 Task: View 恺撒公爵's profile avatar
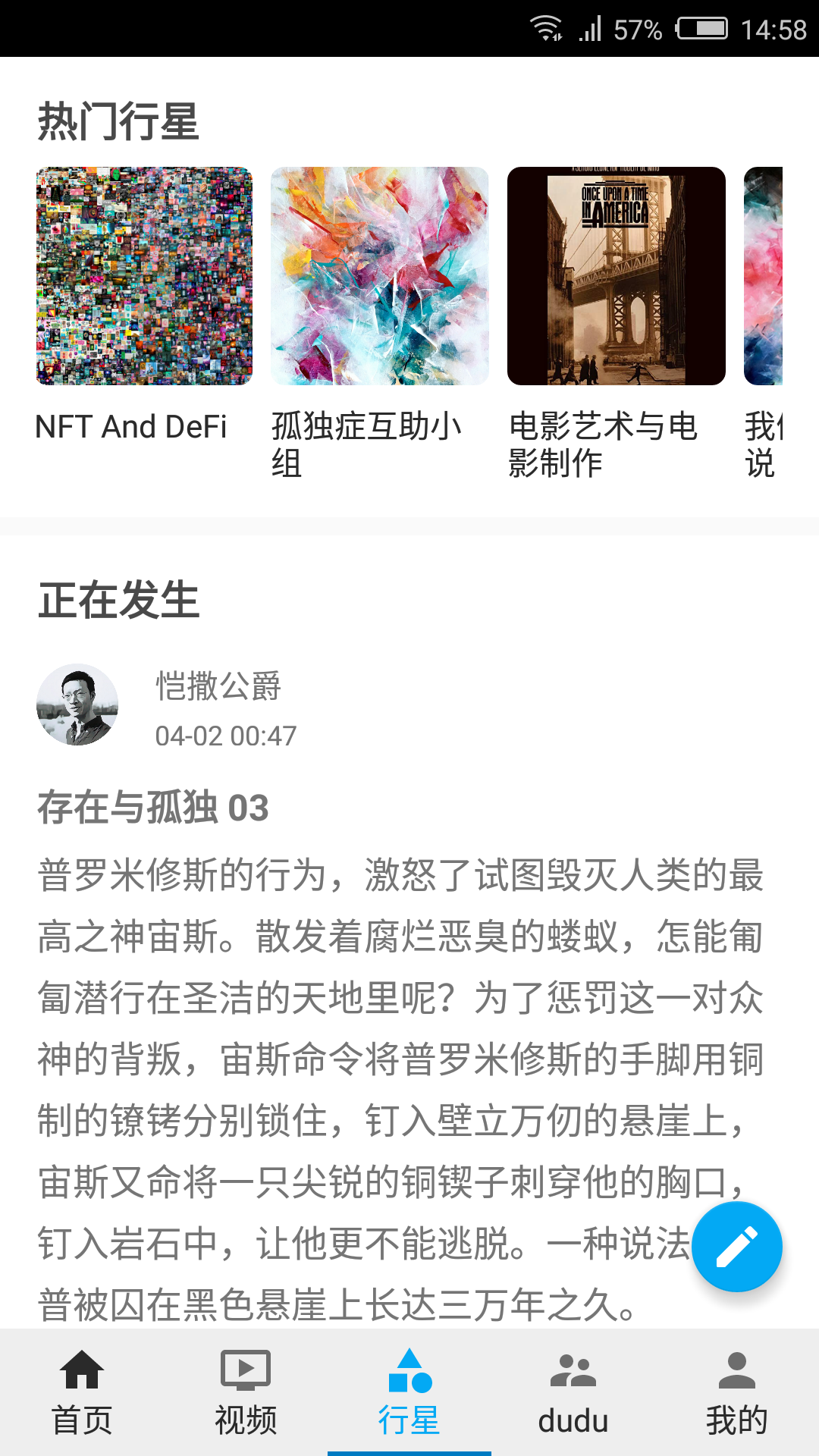click(x=77, y=704)
